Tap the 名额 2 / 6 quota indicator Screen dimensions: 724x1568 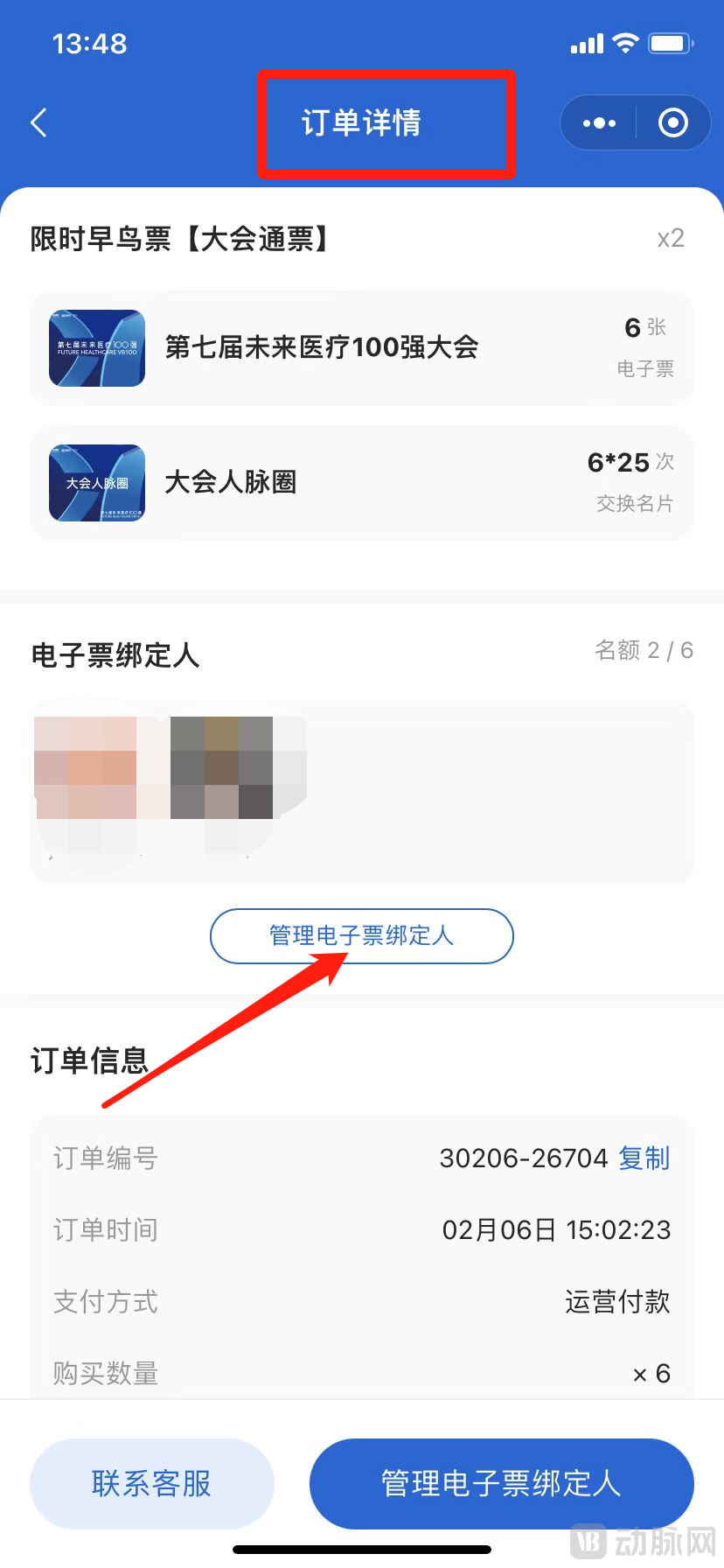[x=644, y=650]
